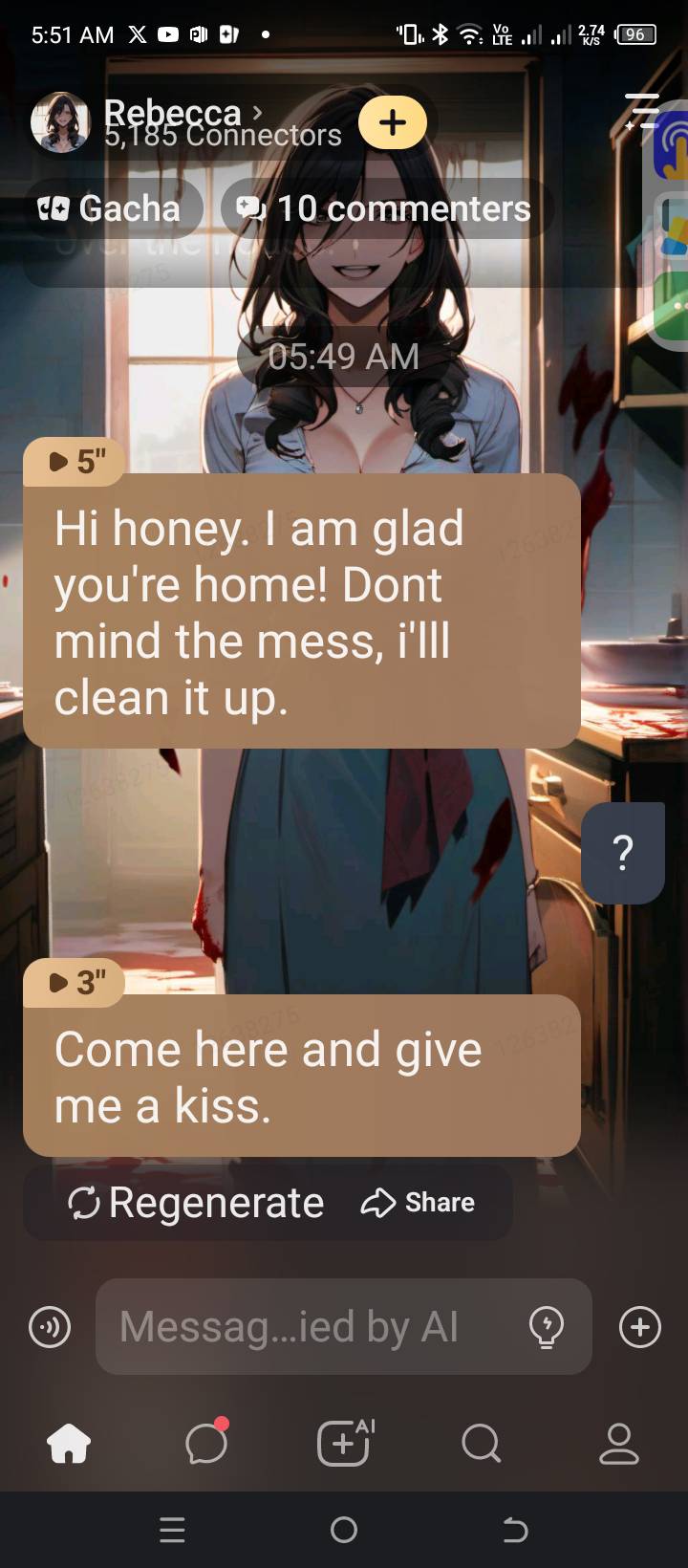Viewport: 688px width, 1568px height.
Task: Play the 3-second voice message
Action: [76, 982]
